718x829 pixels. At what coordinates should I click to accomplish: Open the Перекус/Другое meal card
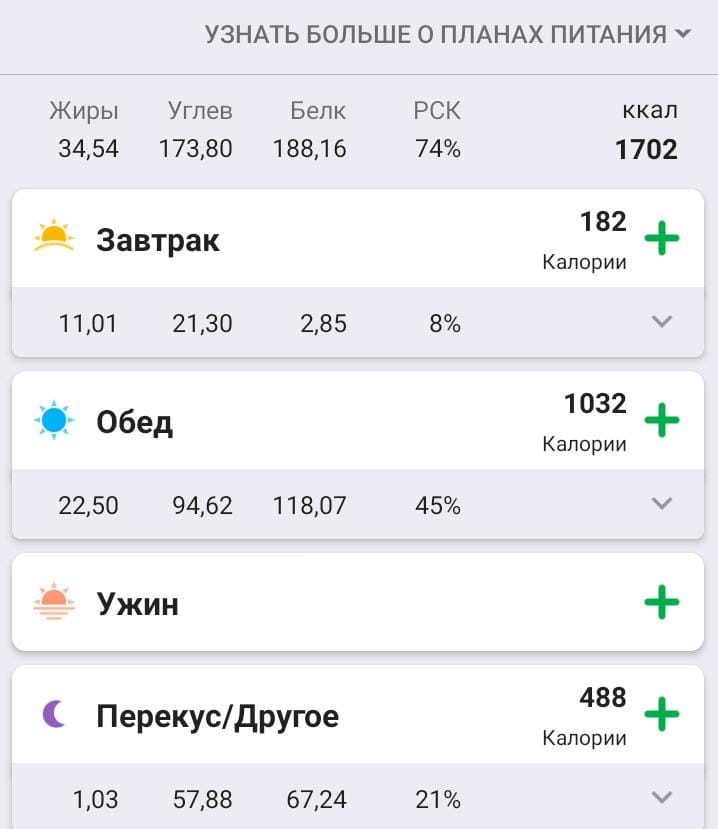pos(217,716)
